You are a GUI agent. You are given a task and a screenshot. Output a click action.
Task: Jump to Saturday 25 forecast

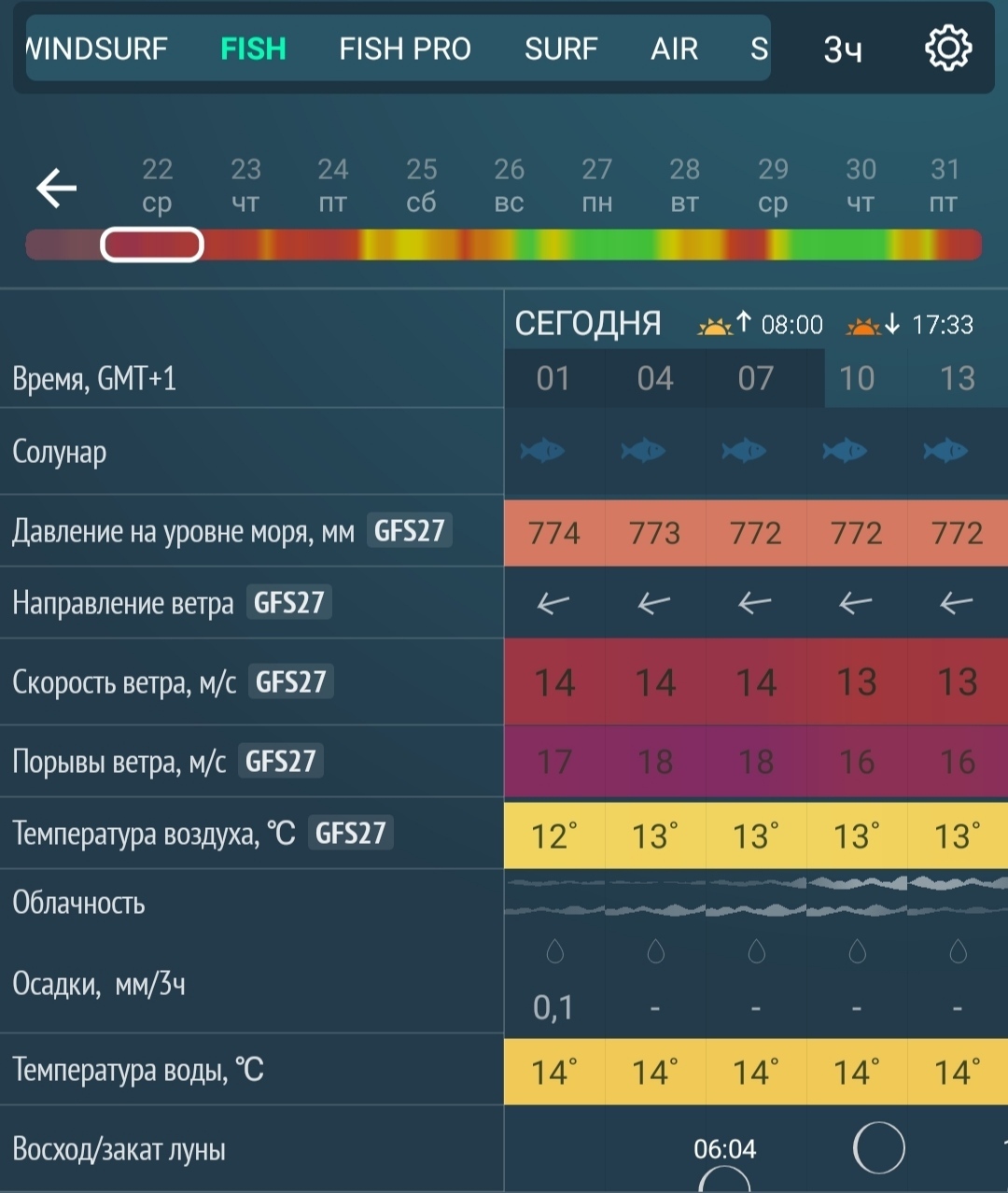421,185
